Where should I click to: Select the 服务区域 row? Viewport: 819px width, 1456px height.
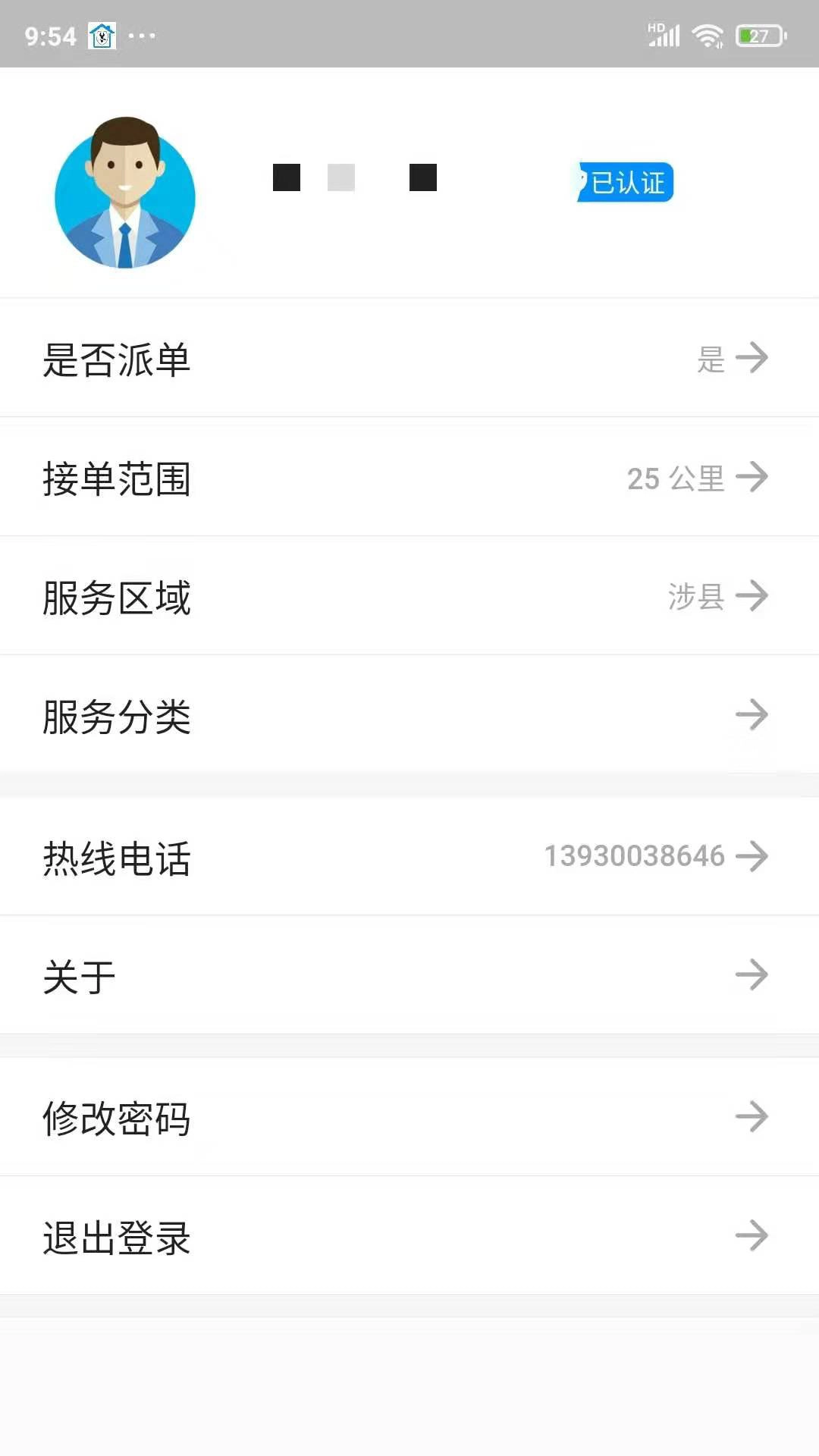tap(409, 597)
